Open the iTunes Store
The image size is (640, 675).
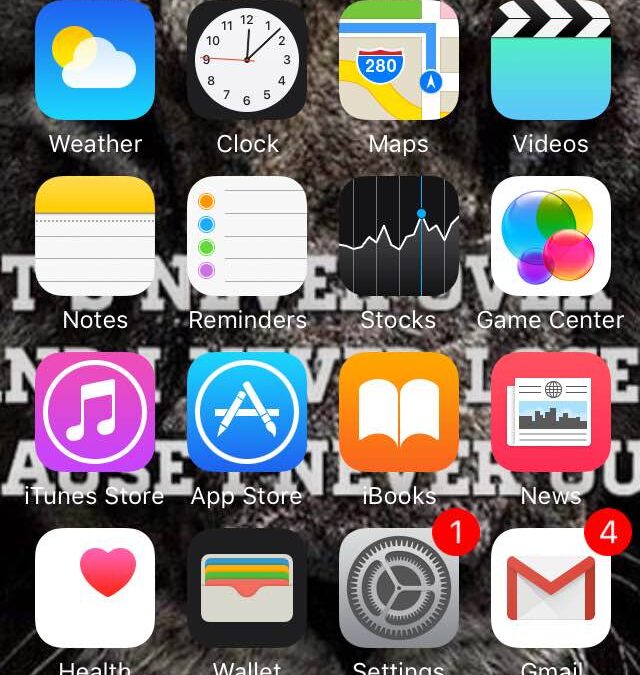(95, 411)
